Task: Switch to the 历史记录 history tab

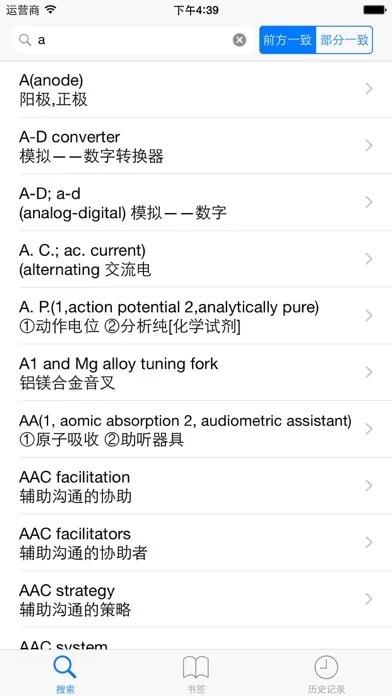Action: click(326, 674)
